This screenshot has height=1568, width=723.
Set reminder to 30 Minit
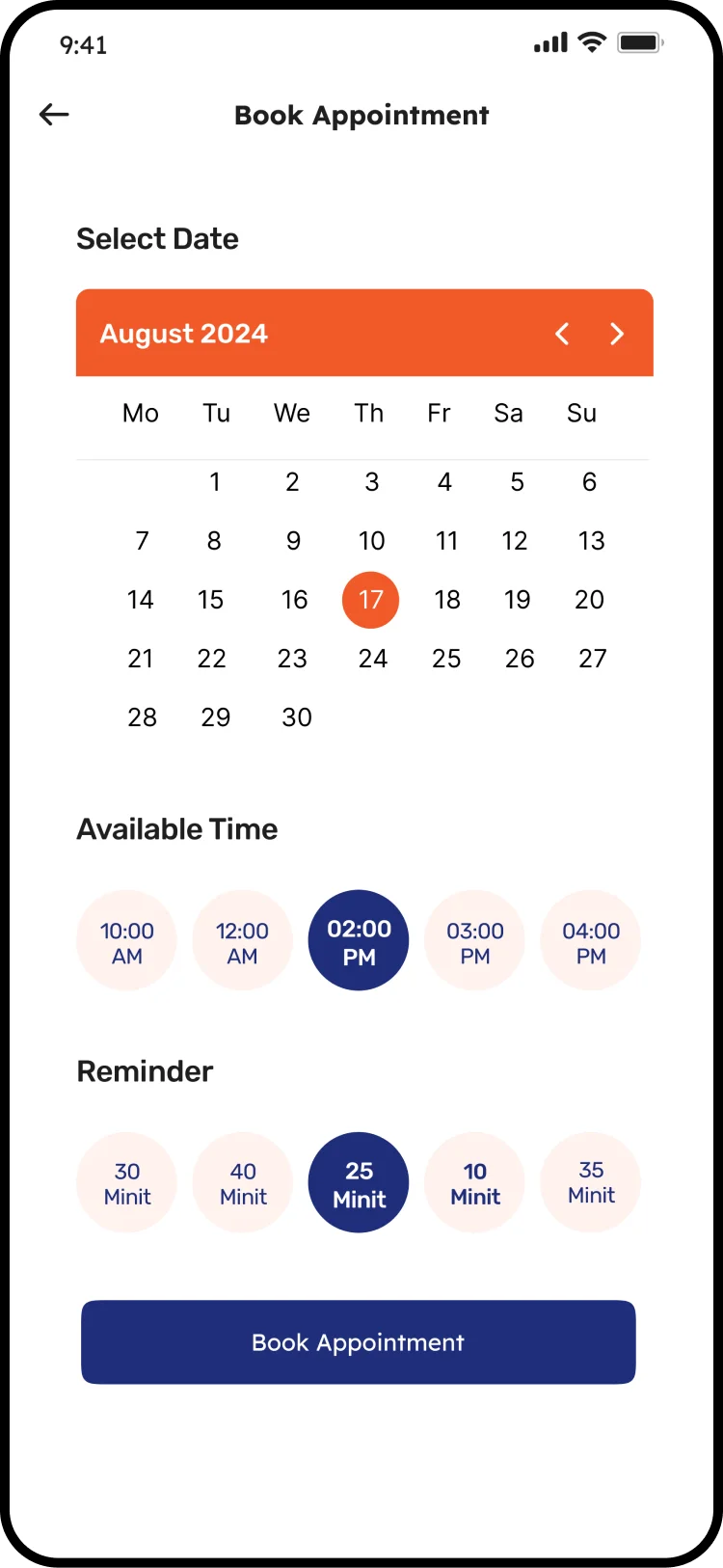coord(127,1183)
